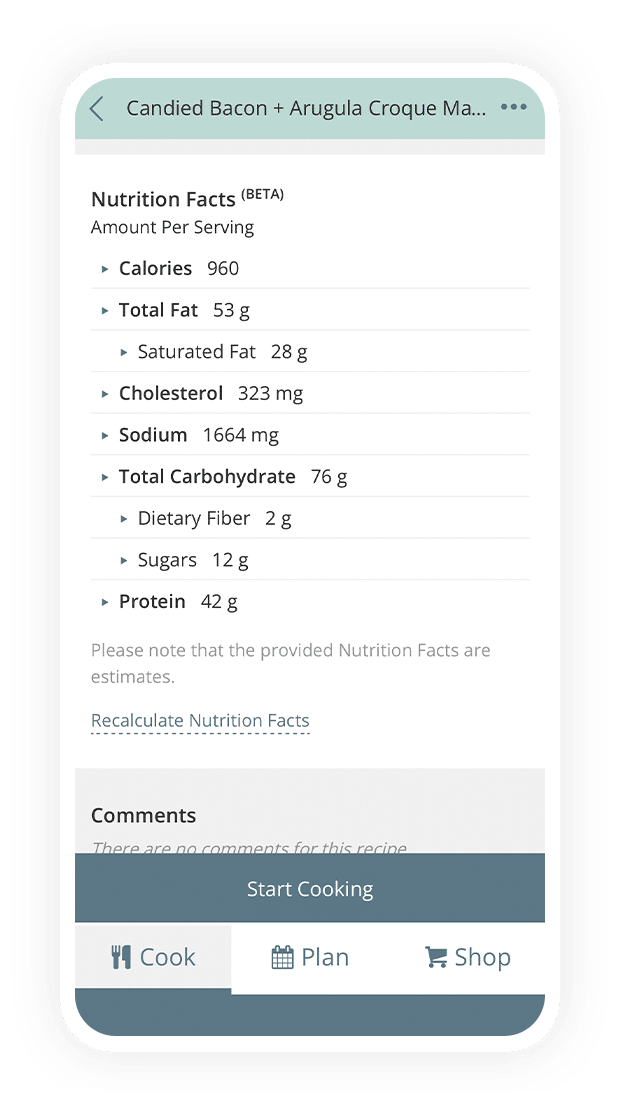Switch to the Shop tab
The image size is (620, 1117).
[467, 957]
